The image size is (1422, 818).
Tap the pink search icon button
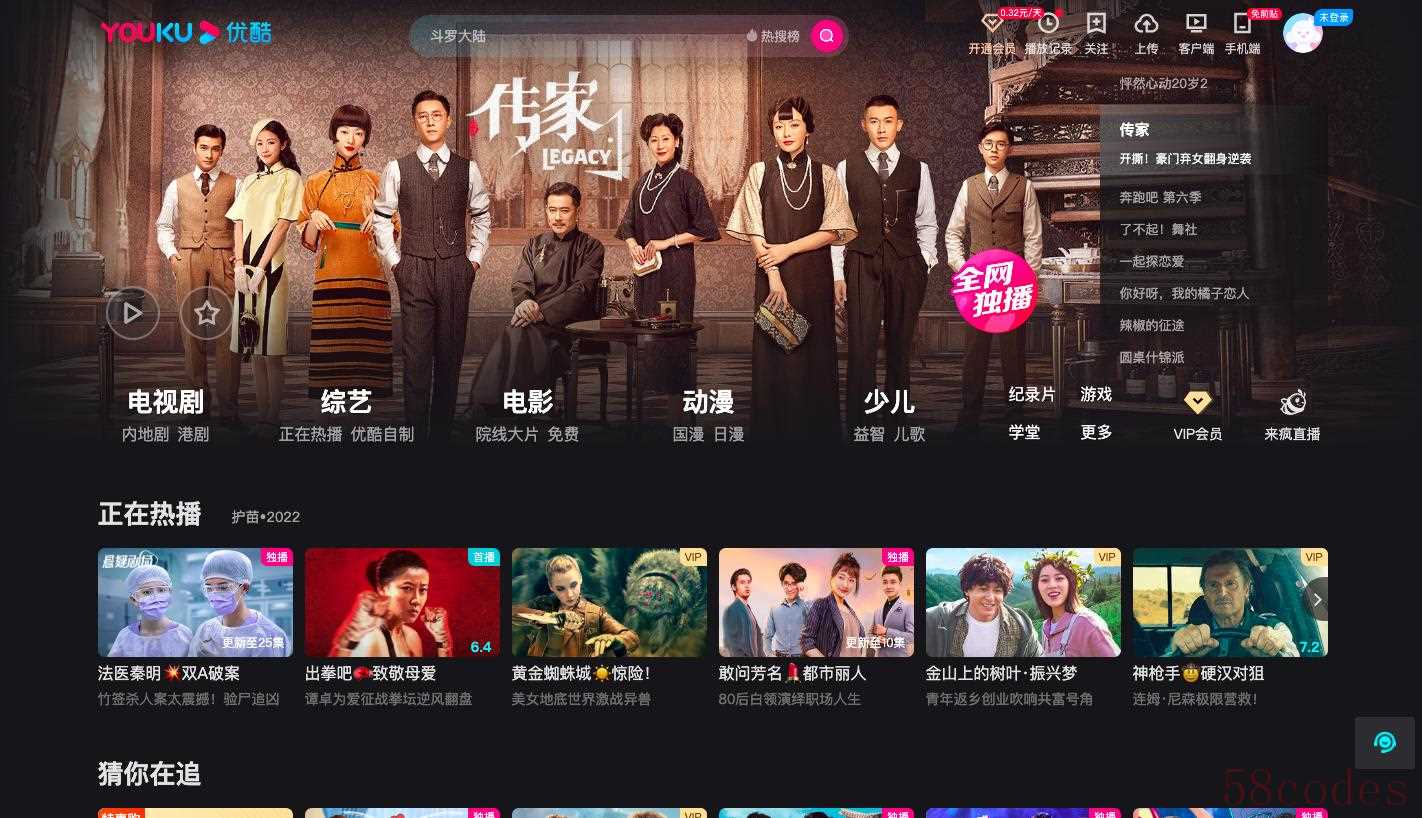826,36
